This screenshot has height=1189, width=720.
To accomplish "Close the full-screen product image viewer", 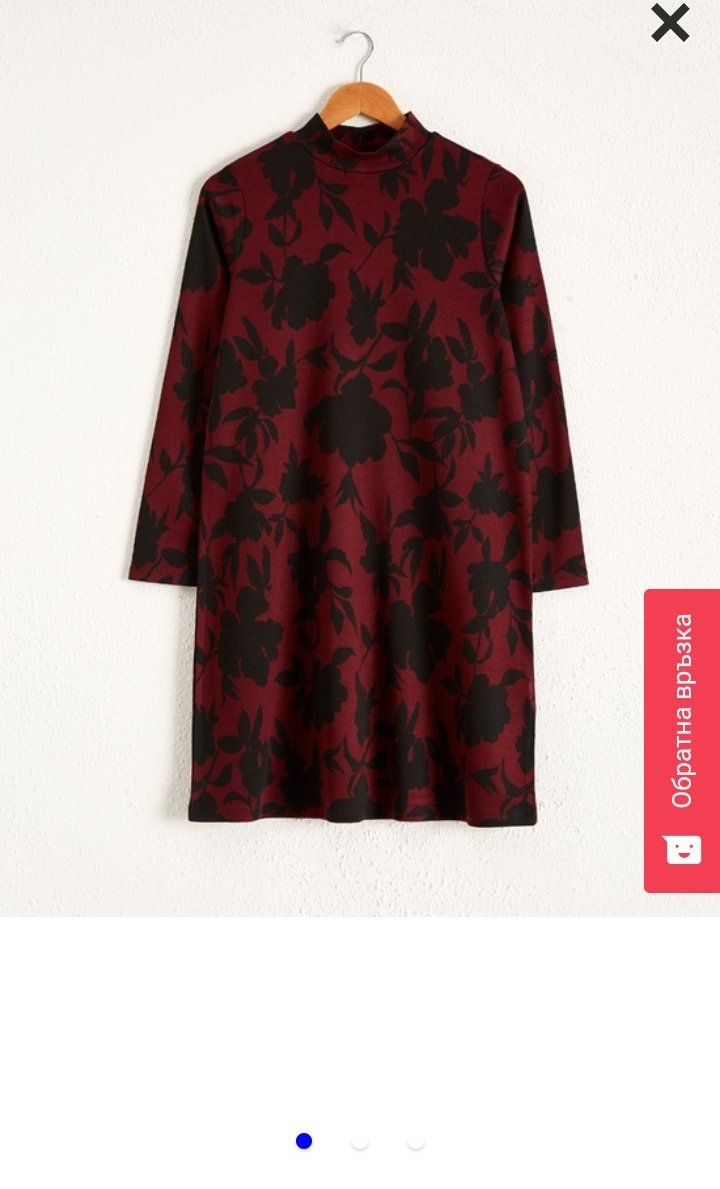I will pos(670,23).
